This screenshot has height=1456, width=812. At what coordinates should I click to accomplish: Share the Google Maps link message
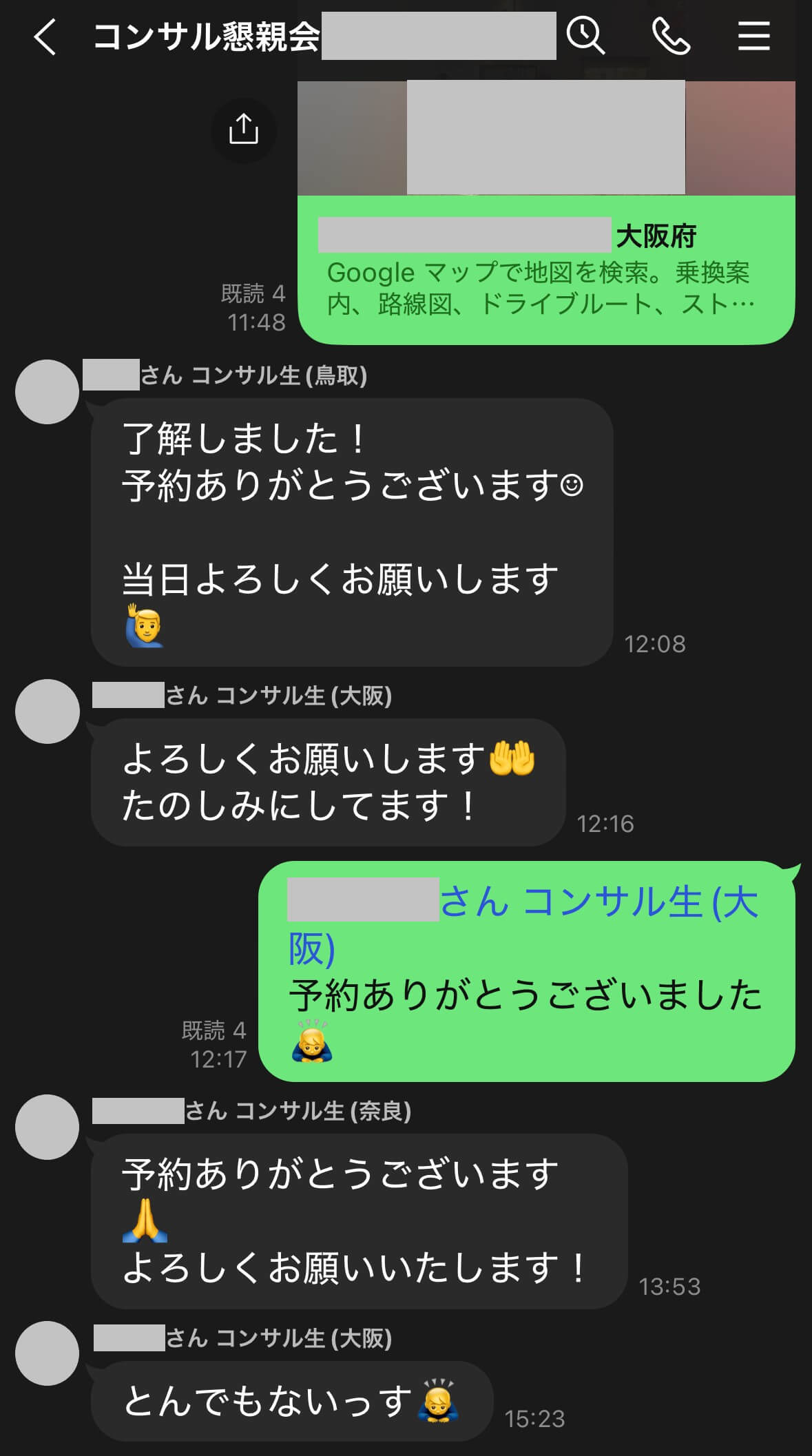click(243, 130)
